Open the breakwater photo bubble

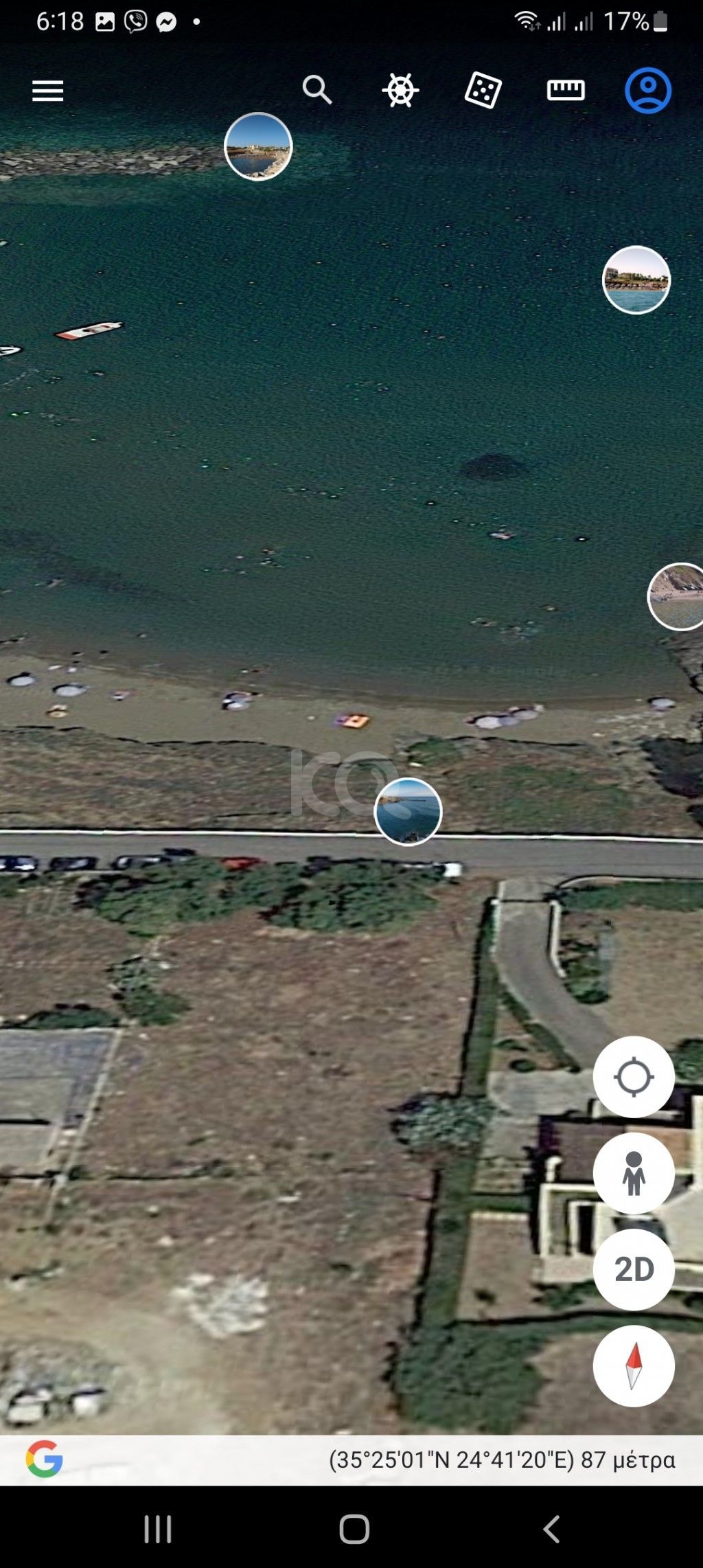click(258, 146)
